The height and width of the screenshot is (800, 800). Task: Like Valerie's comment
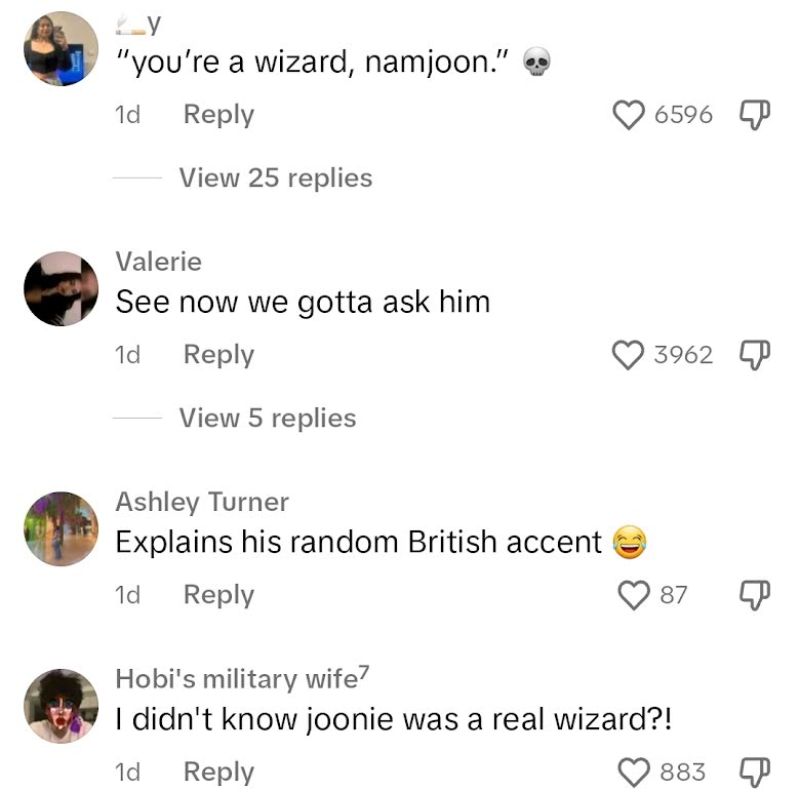(628, 354)
